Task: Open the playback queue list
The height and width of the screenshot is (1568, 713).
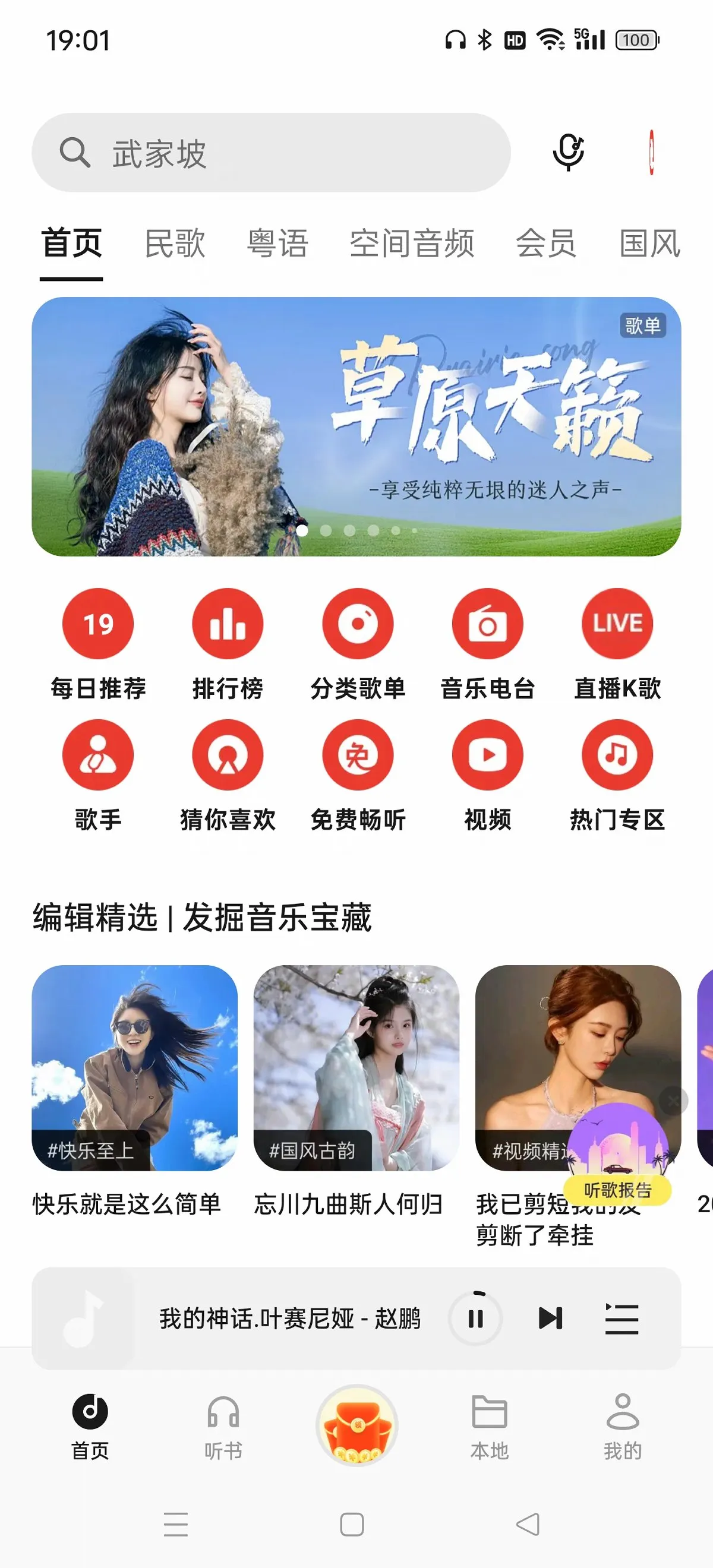Action: [621, 1319]
